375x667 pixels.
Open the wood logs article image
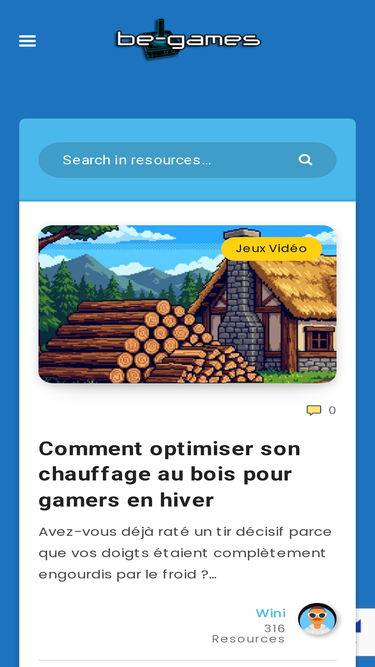[x=188, y=304]
